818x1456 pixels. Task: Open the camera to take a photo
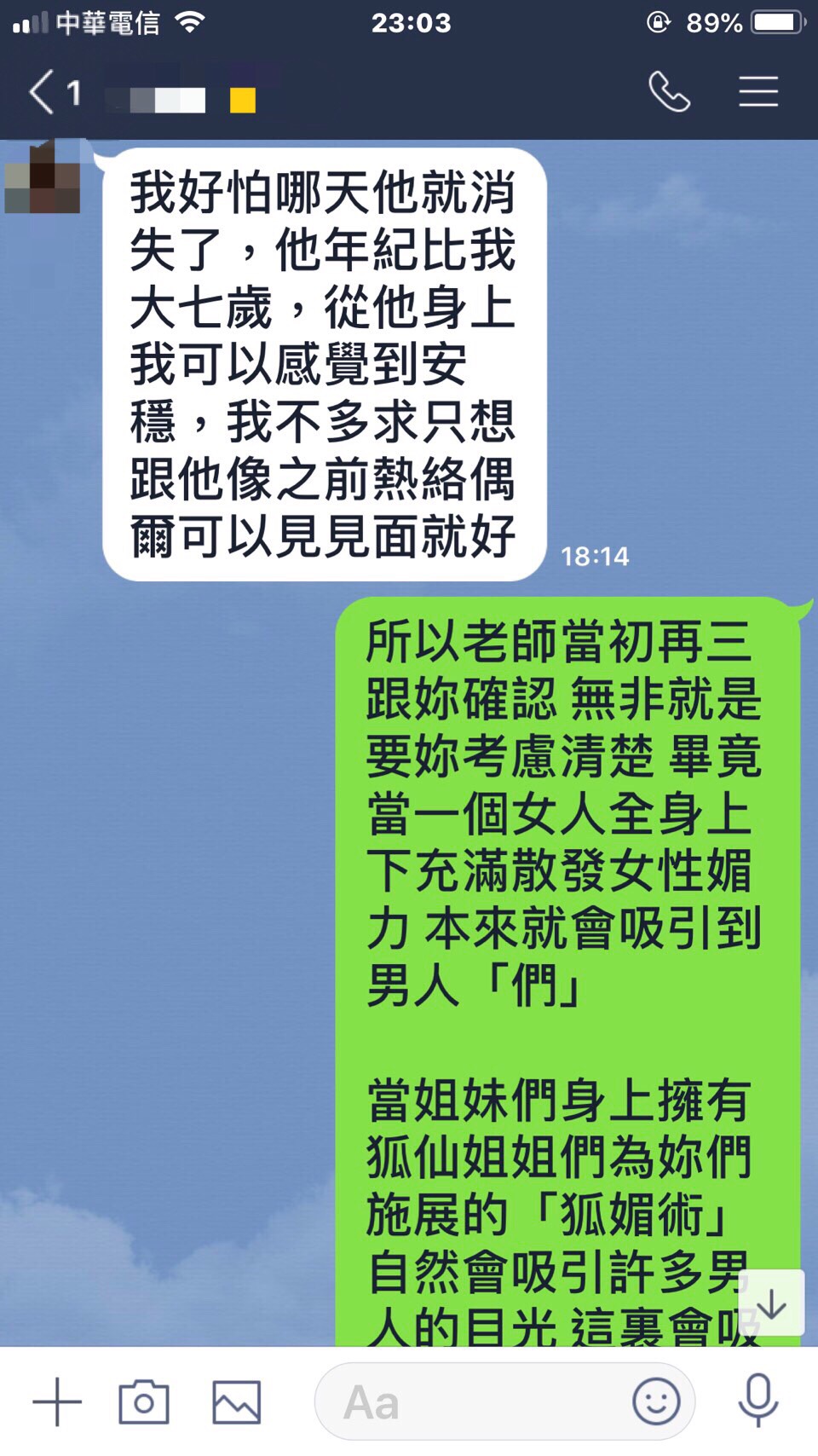pos(143,1401)
